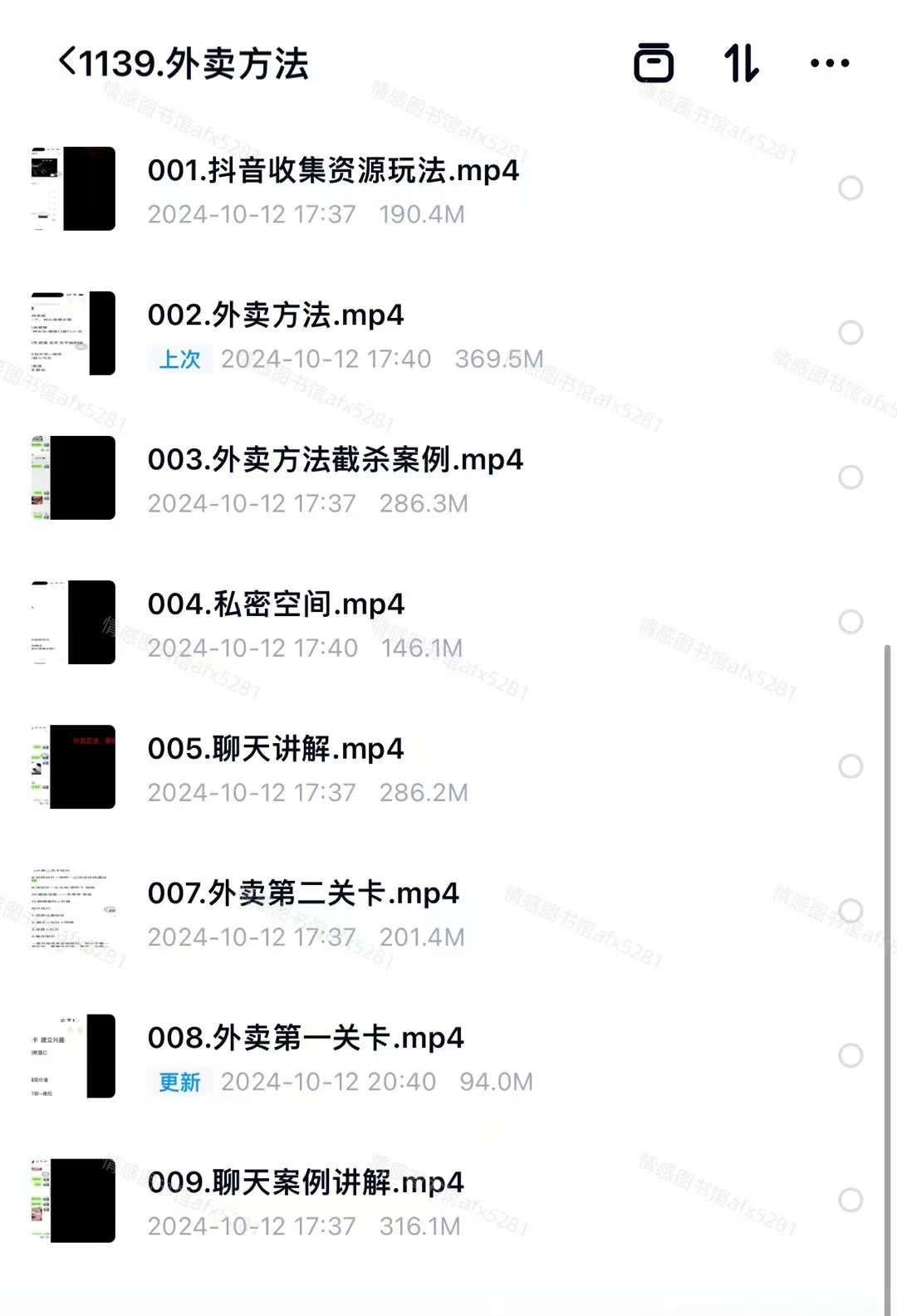Open the file 004.私密空间.mp4
This screenshot has width=897, height=1316.
[x=276, y=604]
